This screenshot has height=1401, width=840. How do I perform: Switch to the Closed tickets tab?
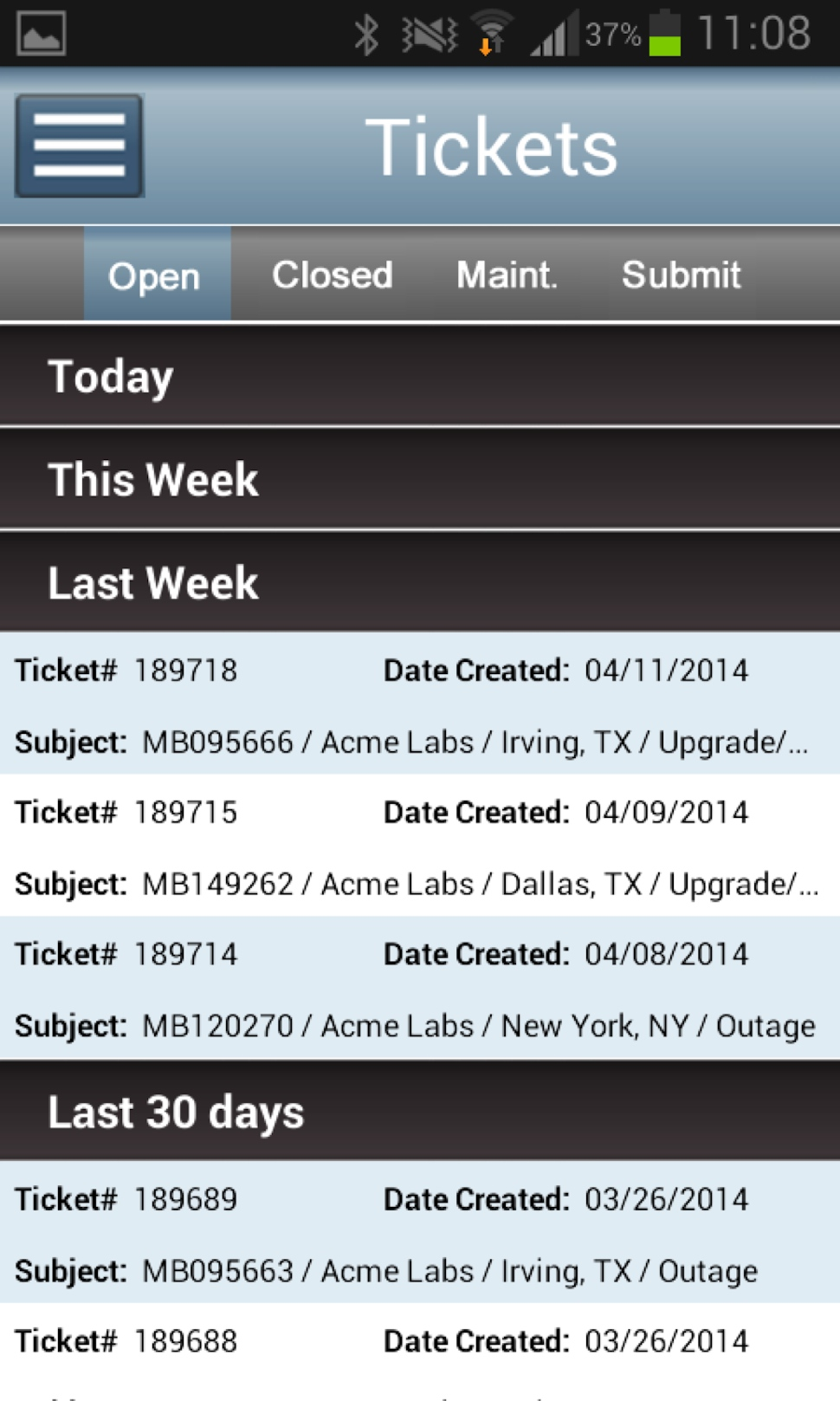point(333,276)
